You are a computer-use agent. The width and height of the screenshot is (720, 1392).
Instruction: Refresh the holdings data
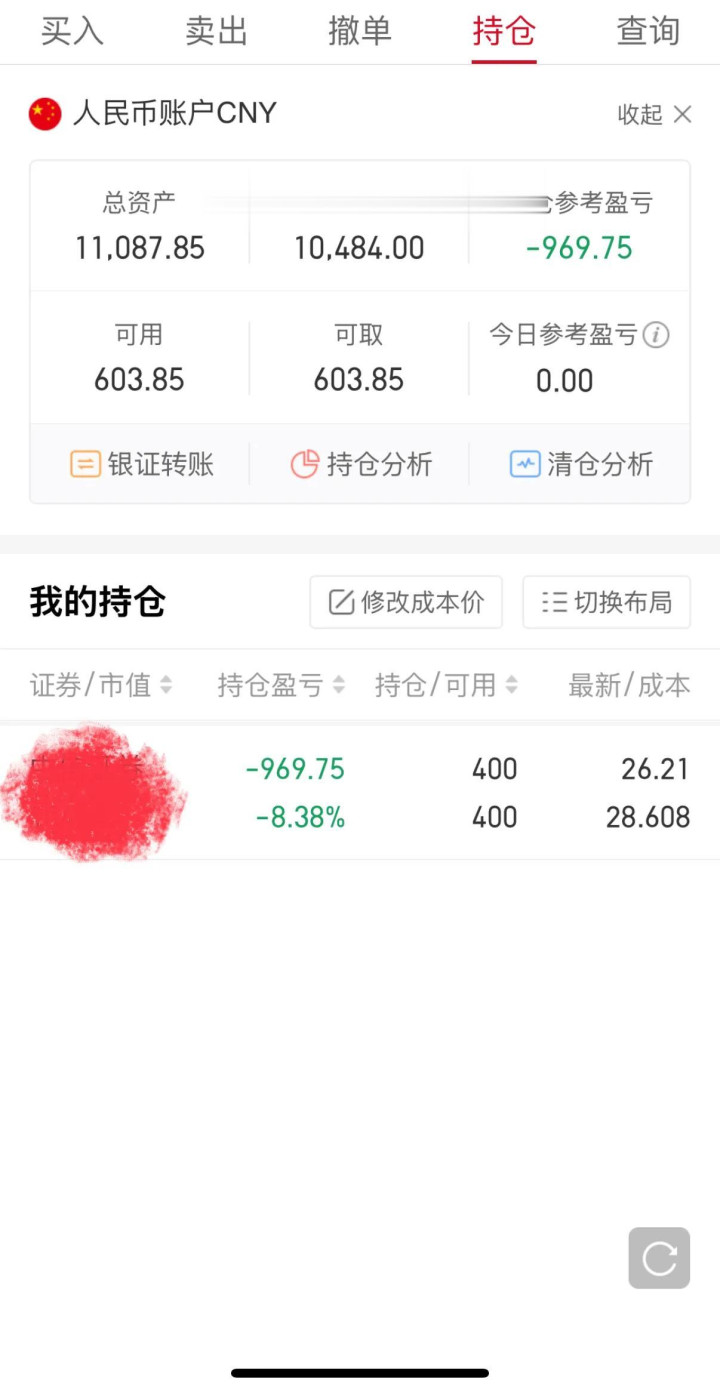pyautogui.click(x=659, y=1258)
